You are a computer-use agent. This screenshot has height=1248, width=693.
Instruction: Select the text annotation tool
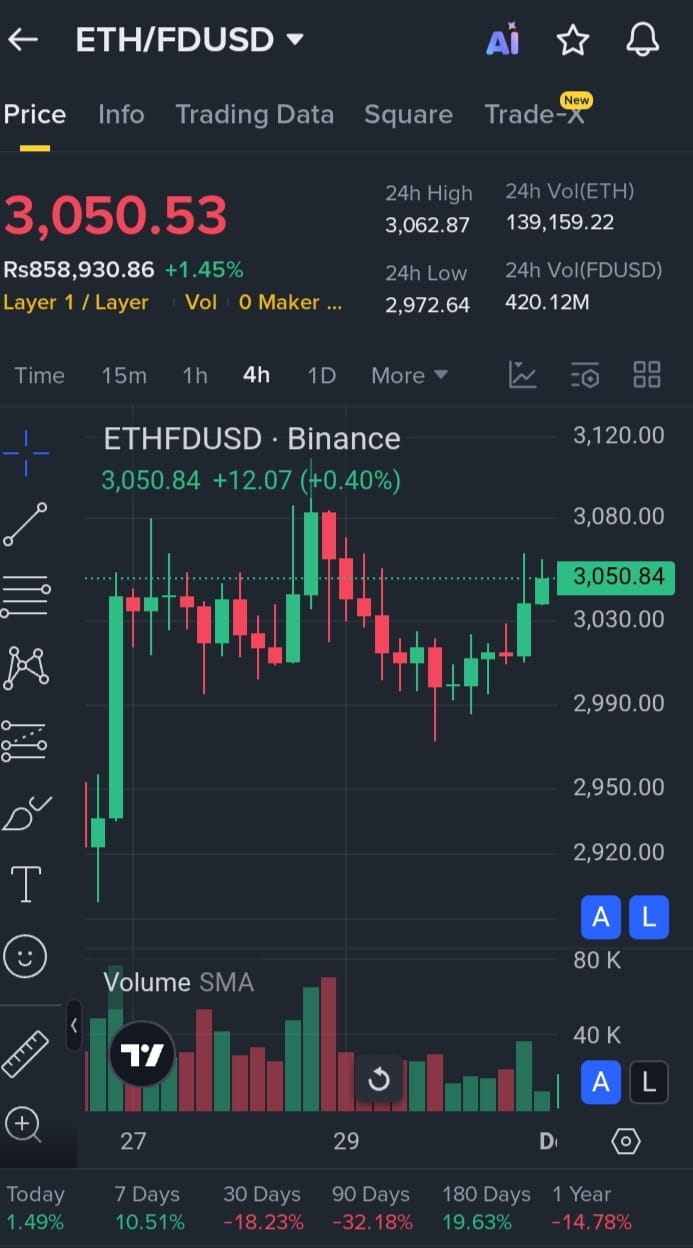click(x=25, y=884)
